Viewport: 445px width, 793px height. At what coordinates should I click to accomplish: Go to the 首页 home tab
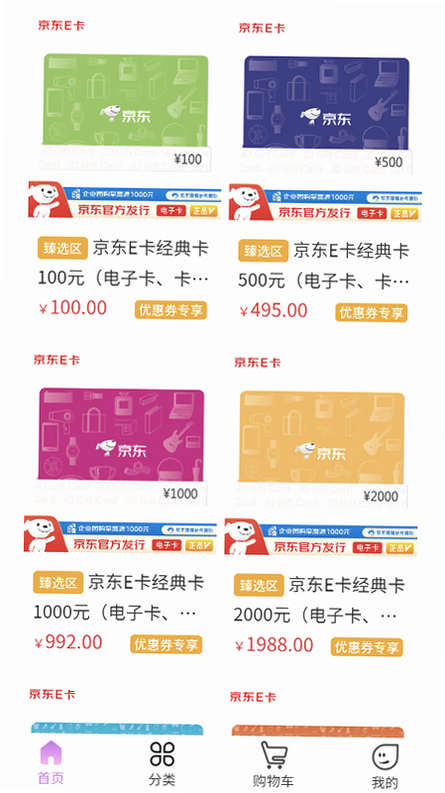[x=51, y=762]
